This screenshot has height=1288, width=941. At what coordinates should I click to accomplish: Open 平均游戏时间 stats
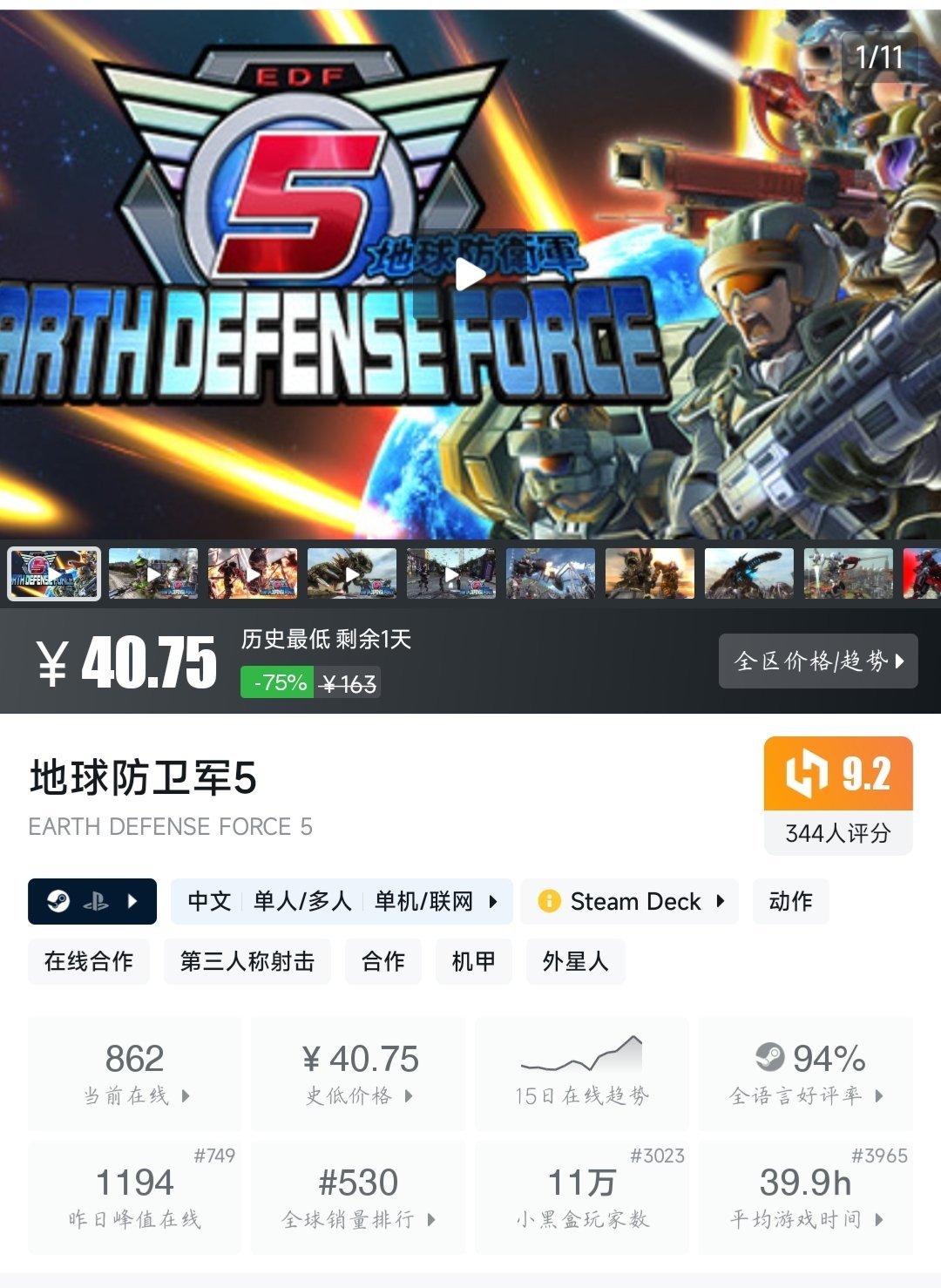tap(806, 1198)
